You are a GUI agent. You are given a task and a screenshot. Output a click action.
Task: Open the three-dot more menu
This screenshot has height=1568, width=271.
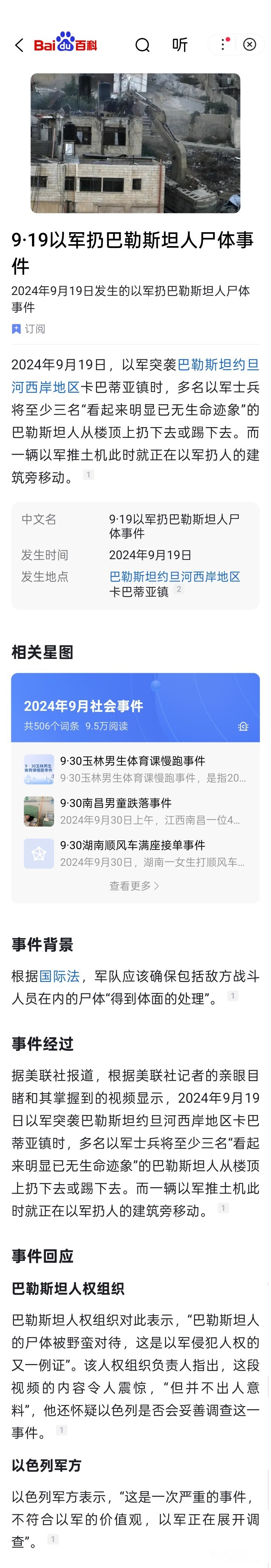(224, 44)
